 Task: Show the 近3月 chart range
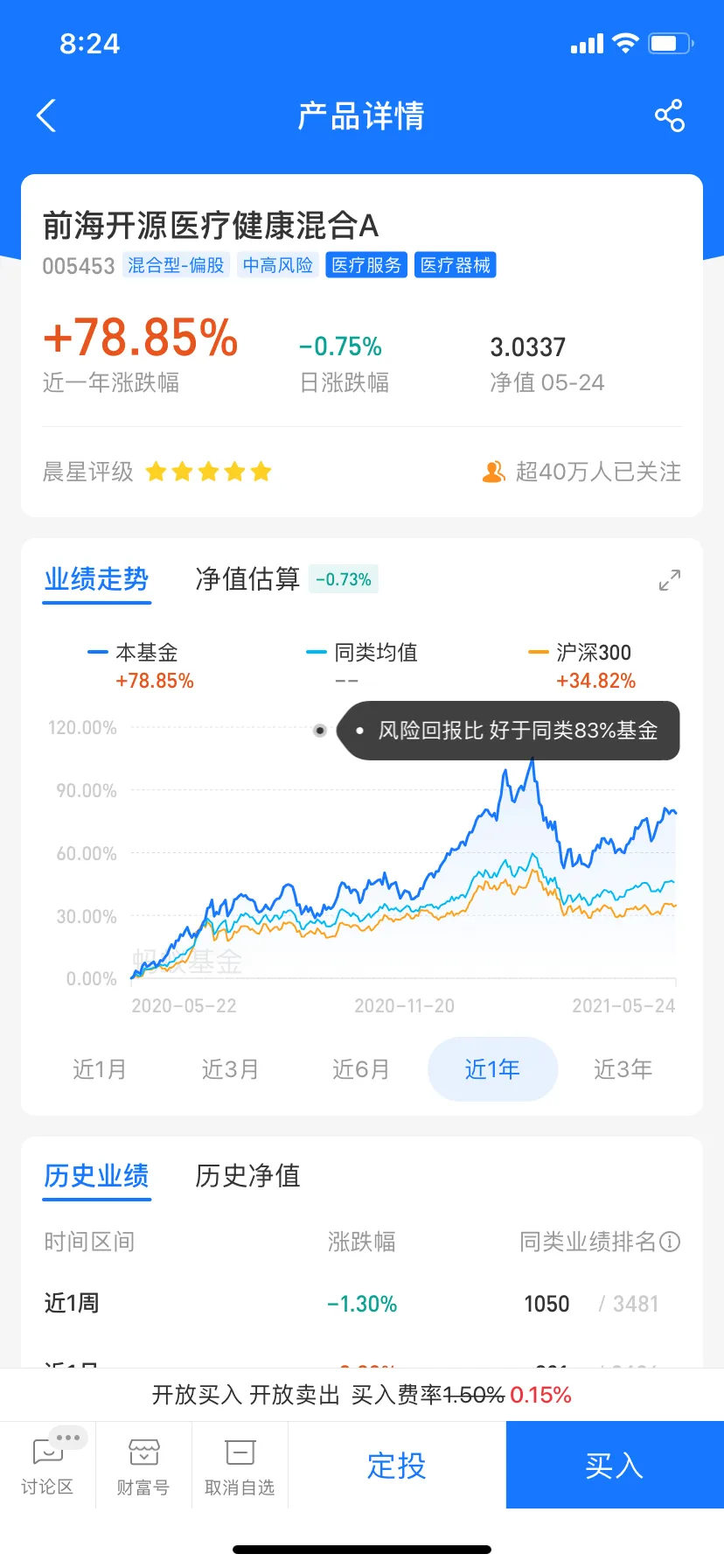coord(230,1069)
